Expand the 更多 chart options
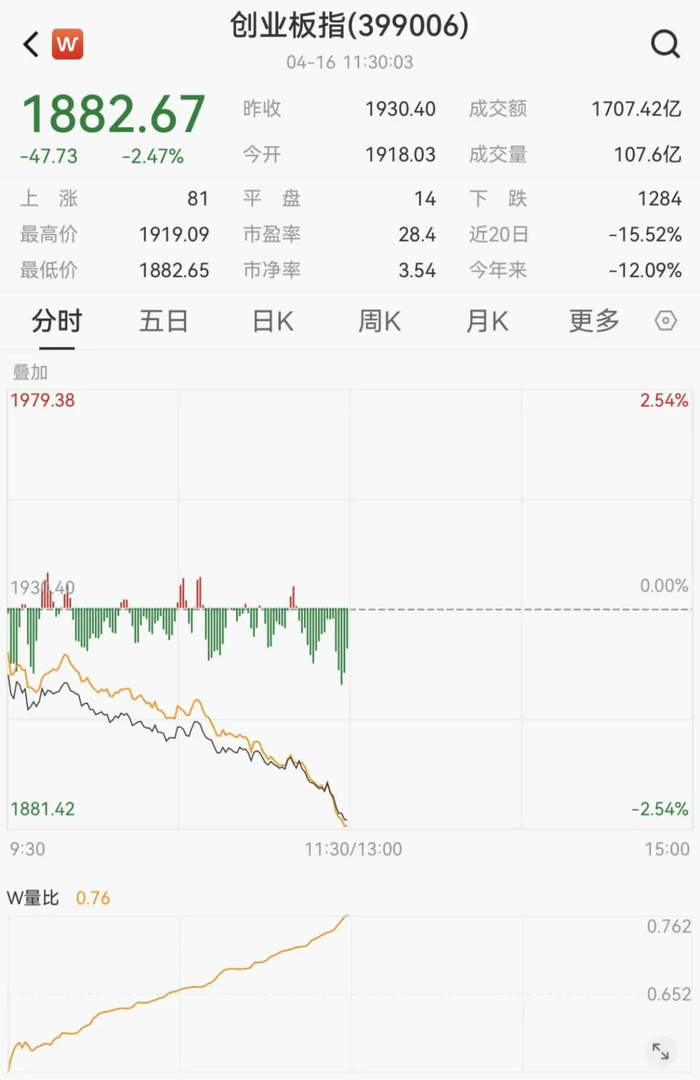Image resolution: width=700 pixels, height=1080 pixels. click(x=594, y=321)
